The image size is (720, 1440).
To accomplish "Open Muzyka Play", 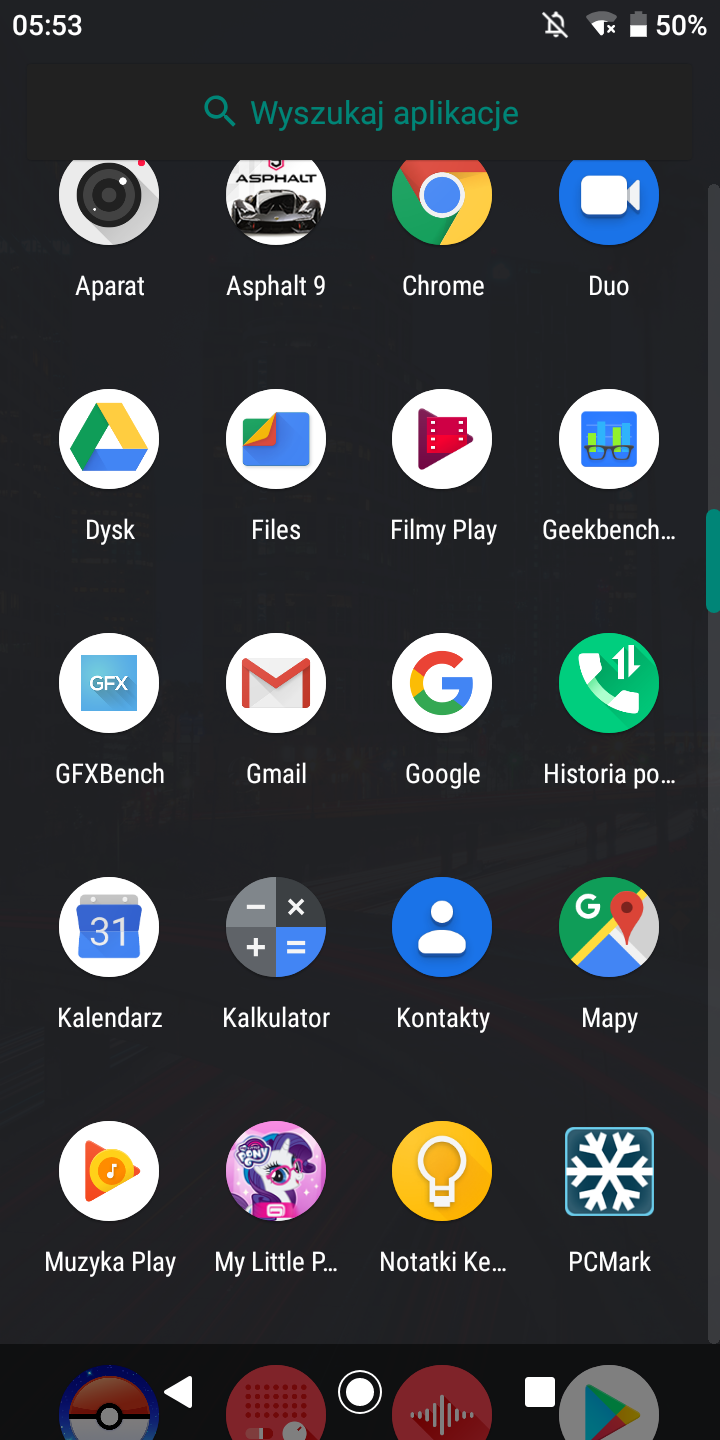I will pyautogui.click(x=109, y=1171).
